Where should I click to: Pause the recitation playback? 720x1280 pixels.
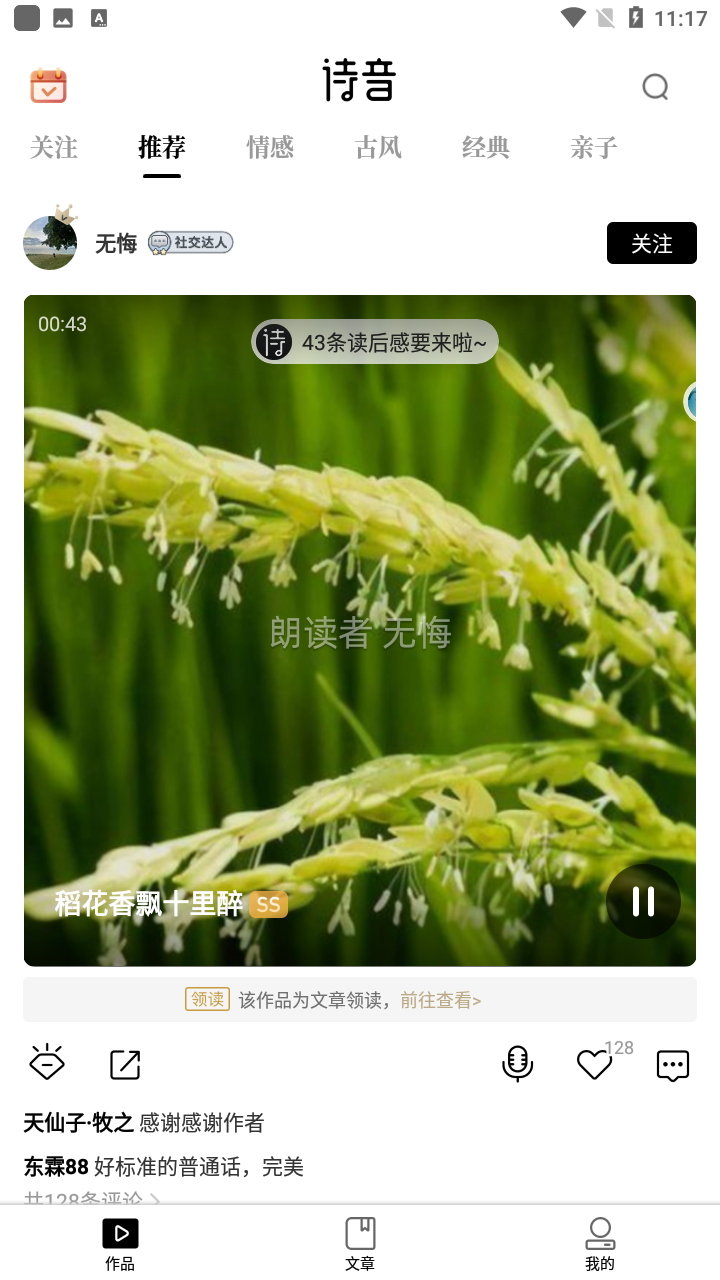pyautogui.click(x=643, y=901)
